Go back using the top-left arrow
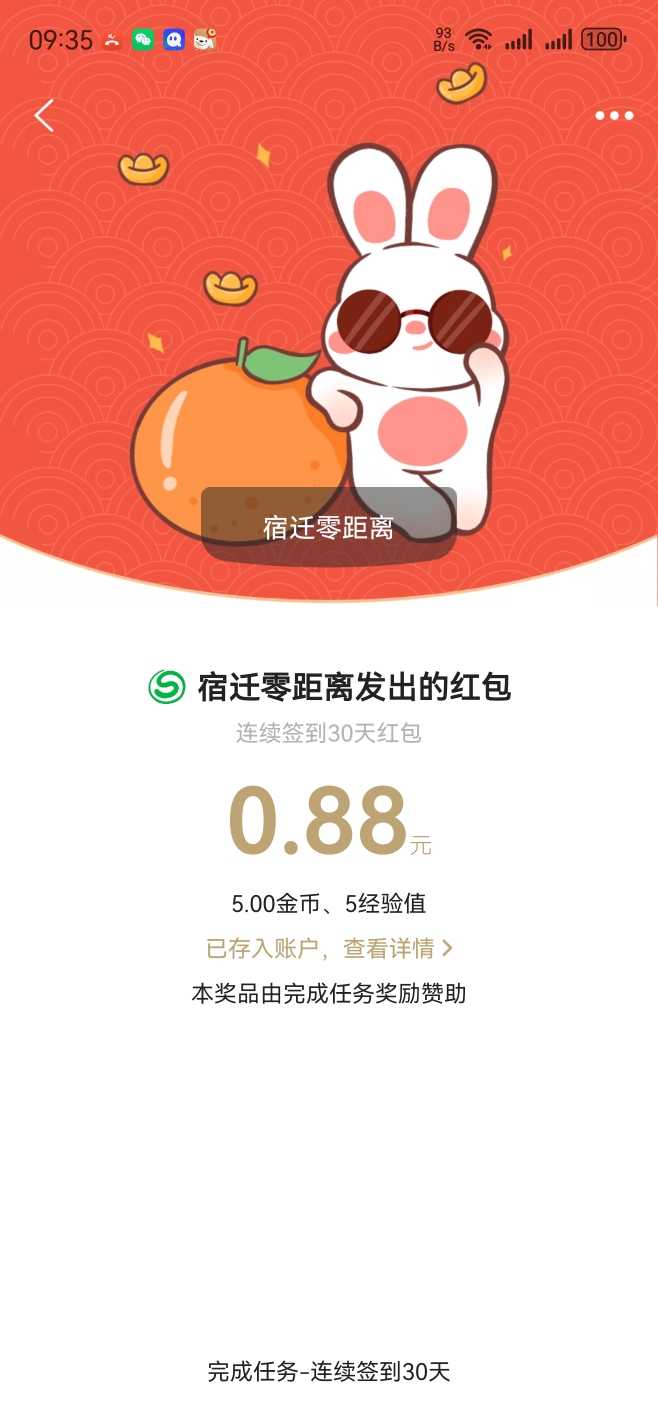The width and height of the screenshot is (658, 1416). pos(44,116)
